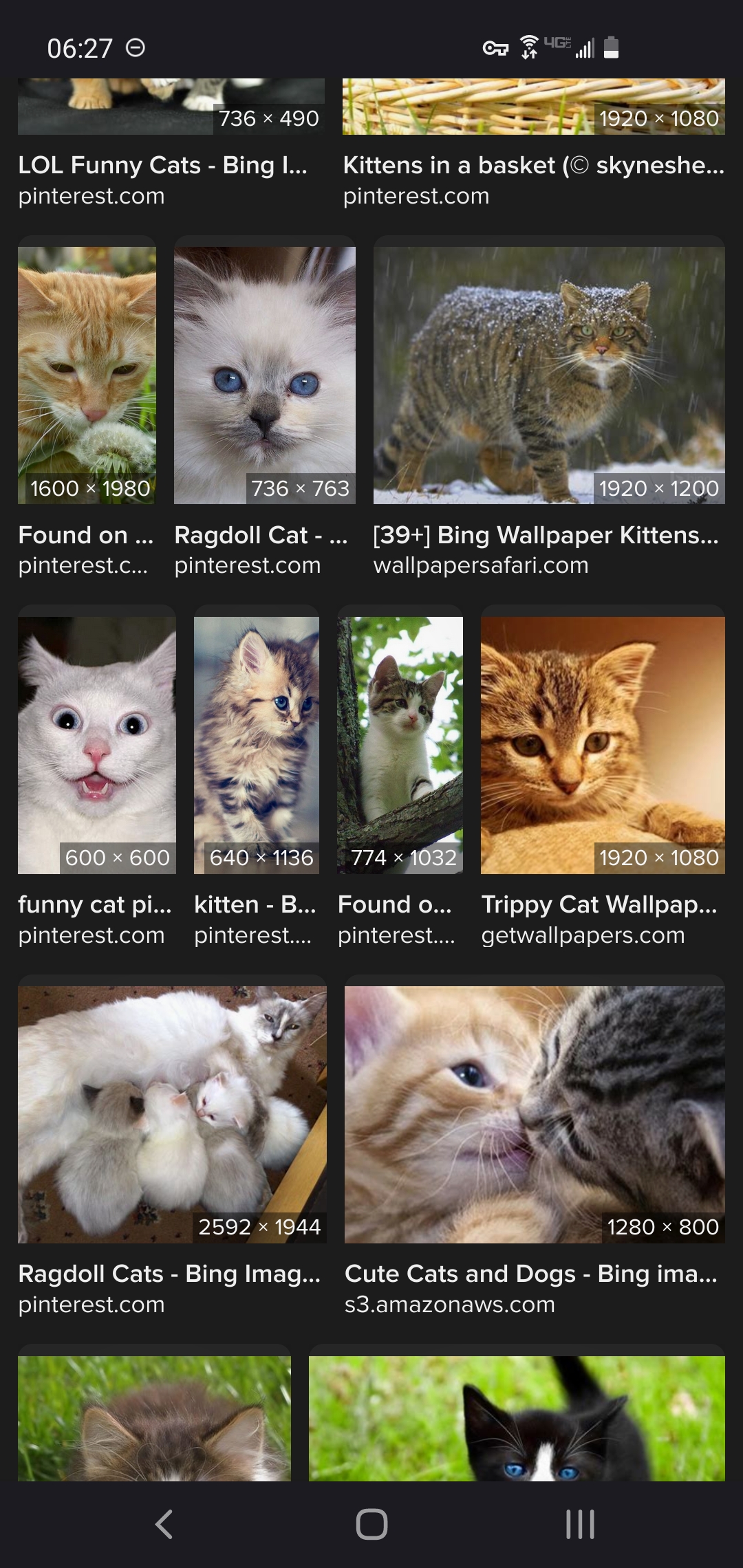Open the 774 × 1032 kitten in tree image
743x1568 pixels.
pos(400,745)
